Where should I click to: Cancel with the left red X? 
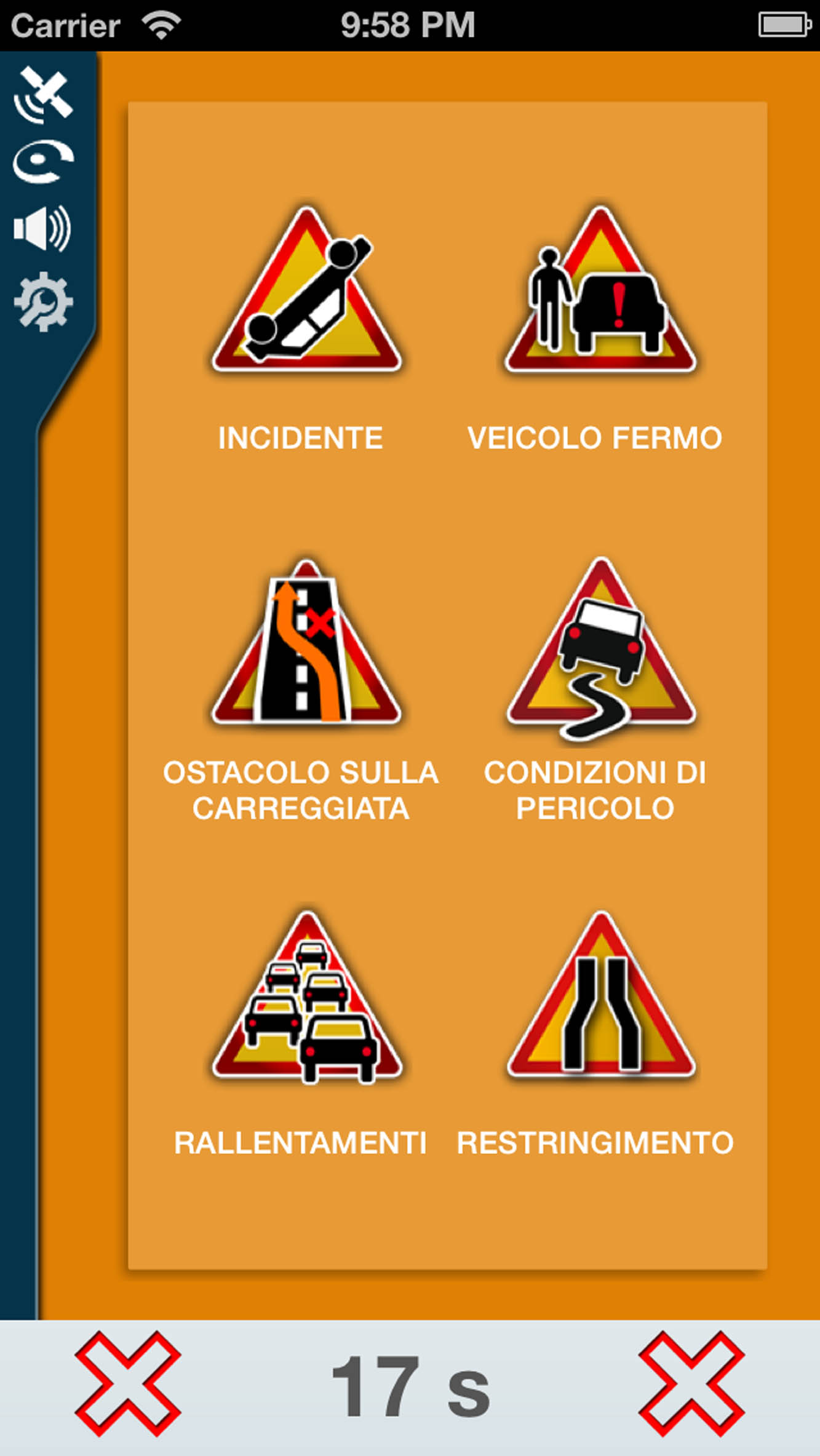[127, 1384]
